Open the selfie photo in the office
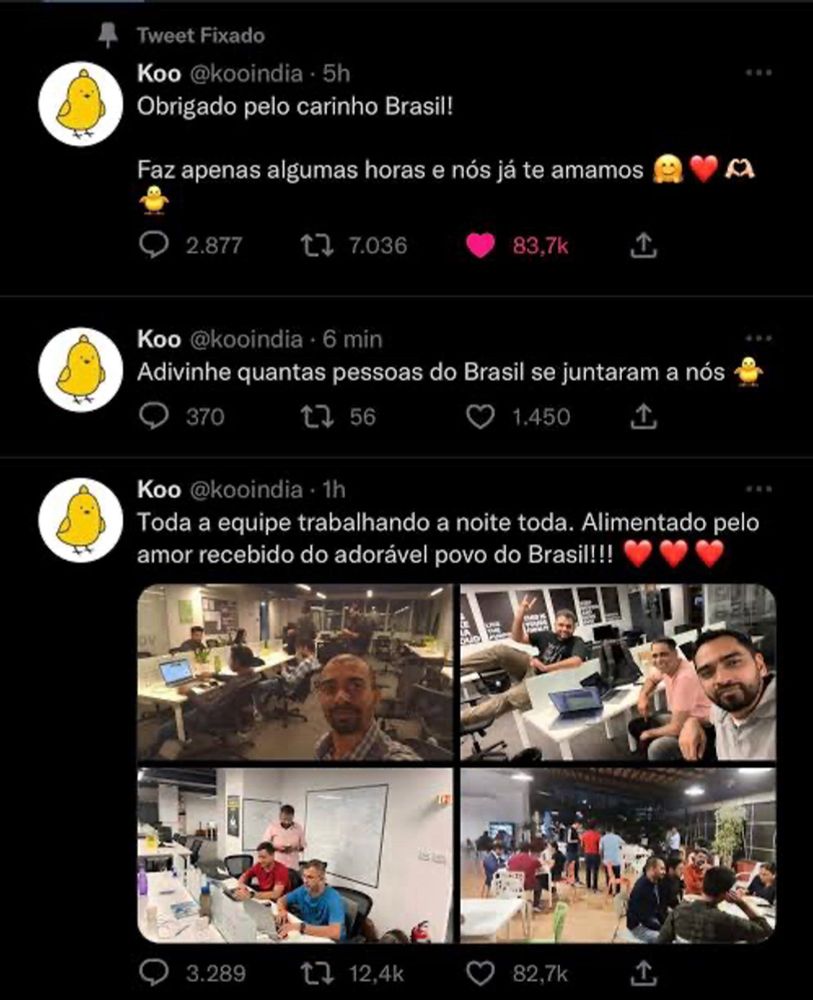This screenshot has height=1000, width=813. [x=295, y=672]
